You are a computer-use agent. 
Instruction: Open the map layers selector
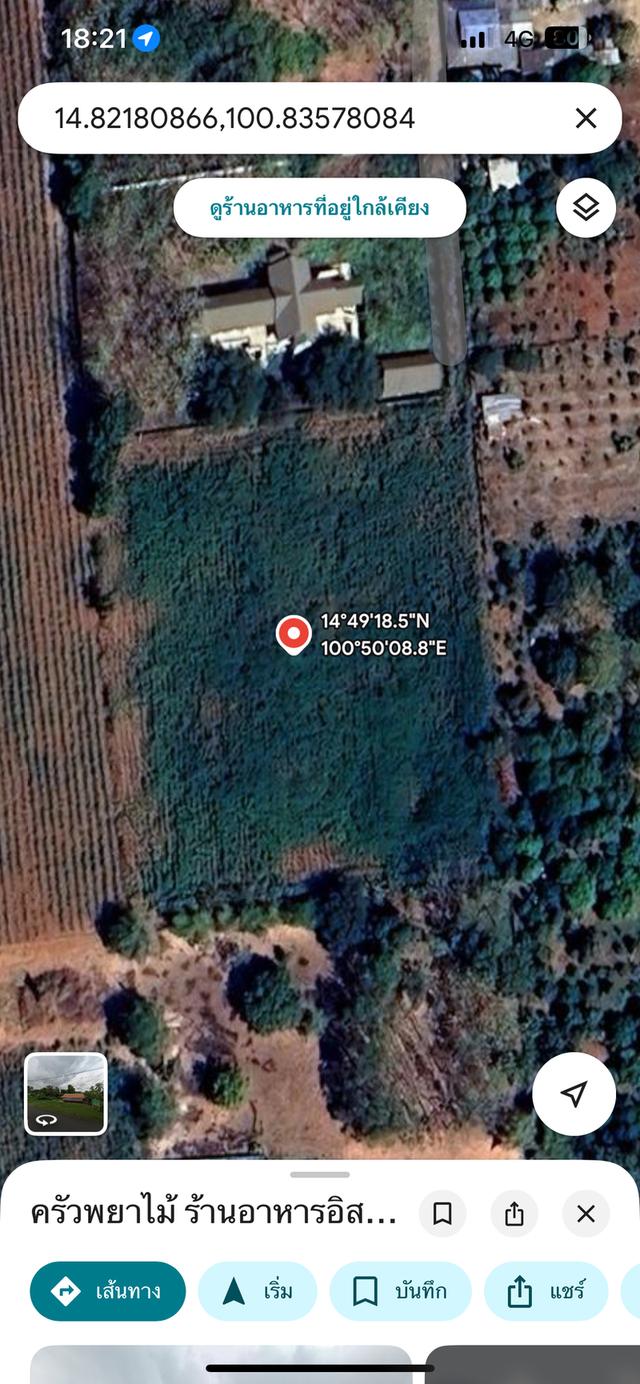[x=585, y=207]
